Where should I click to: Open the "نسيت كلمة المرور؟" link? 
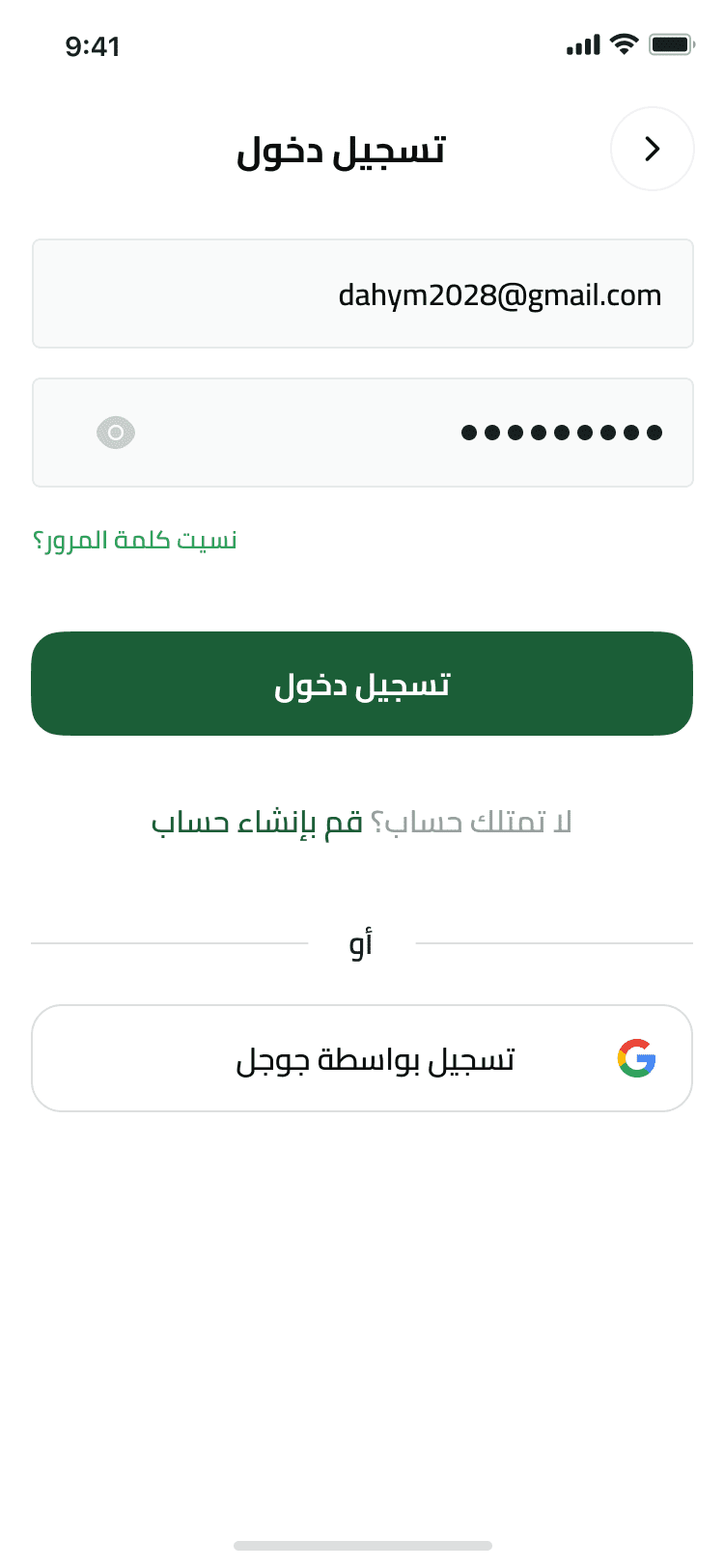coord(135,540)
